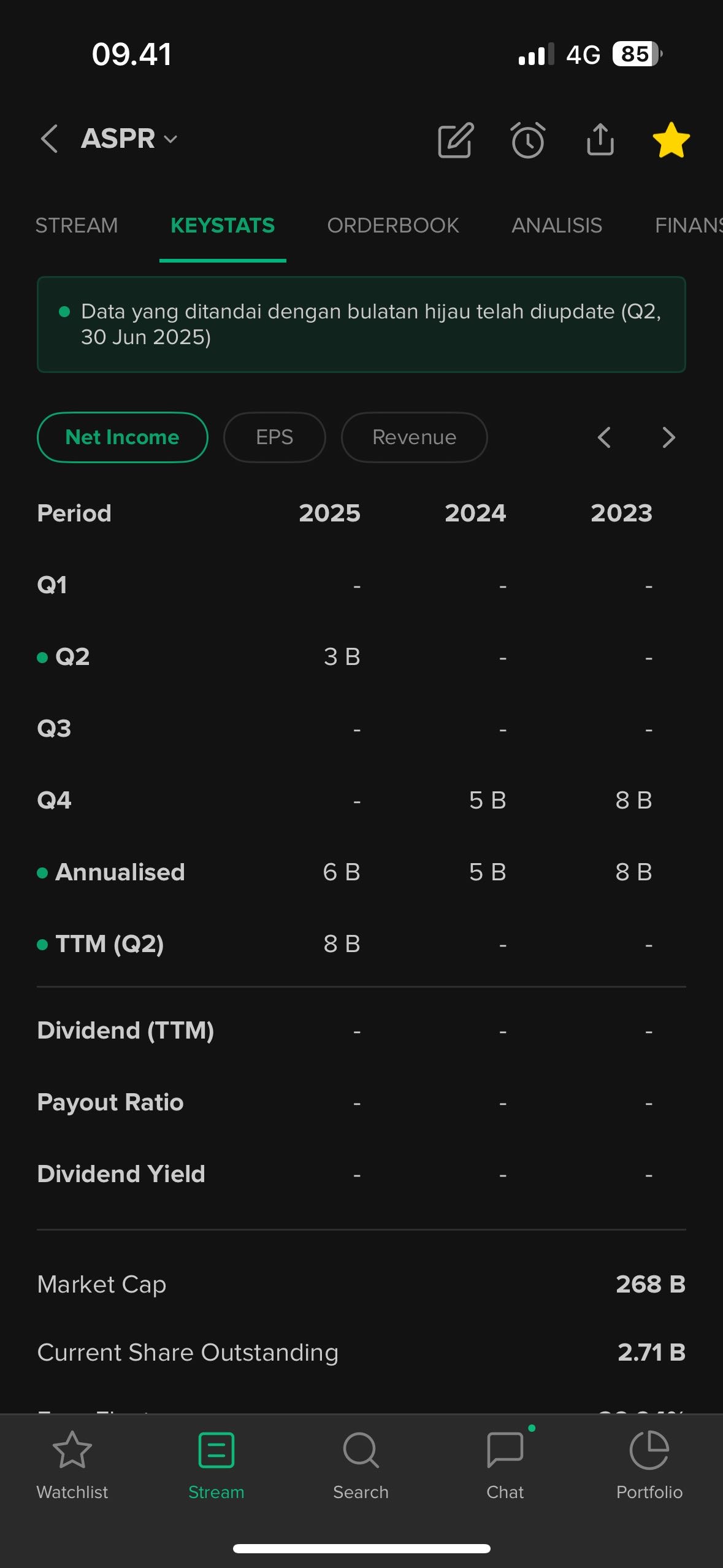Go to previous years with the left chevron

604,437
